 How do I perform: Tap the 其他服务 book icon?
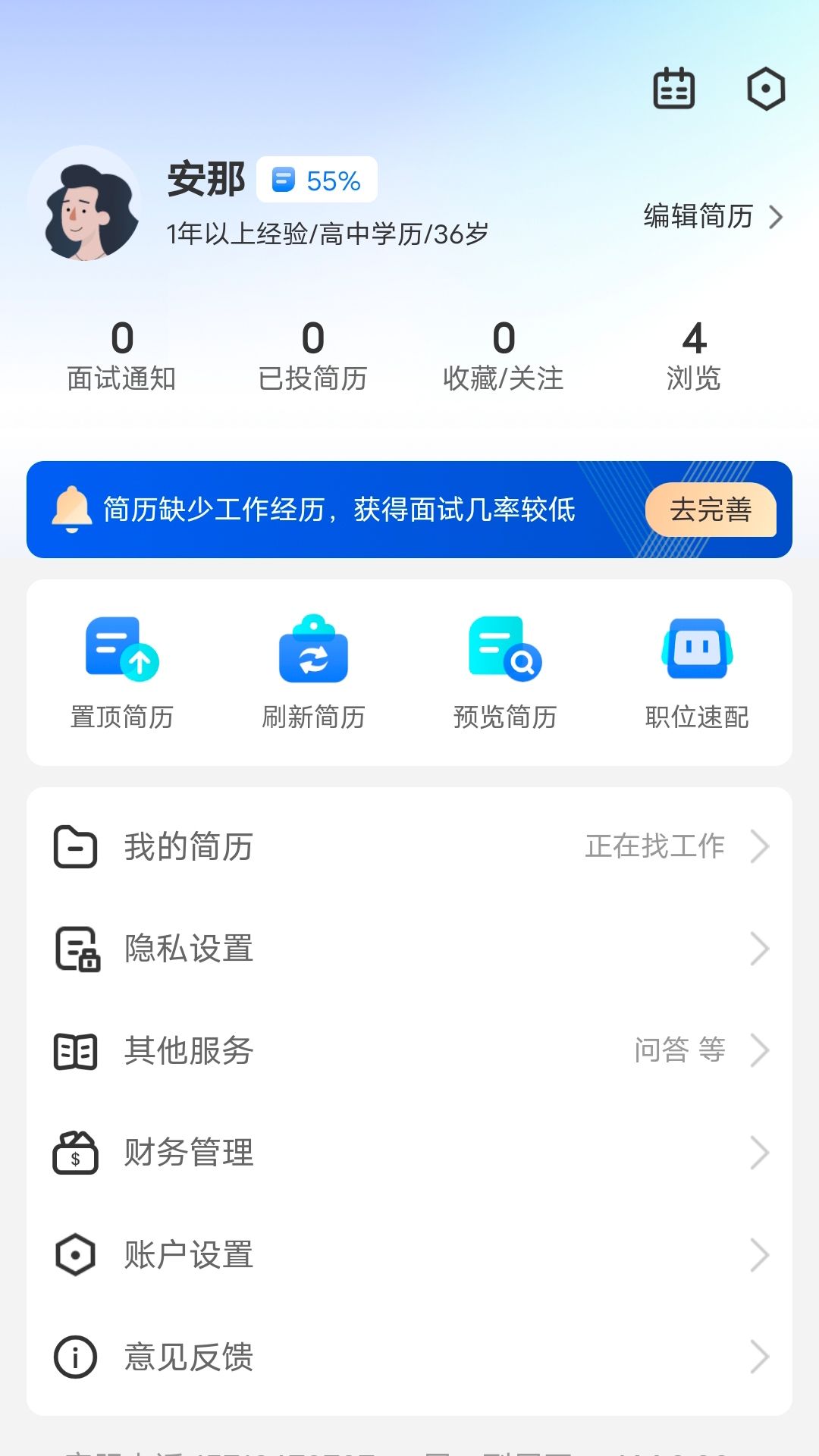(x=74, y=1051)
